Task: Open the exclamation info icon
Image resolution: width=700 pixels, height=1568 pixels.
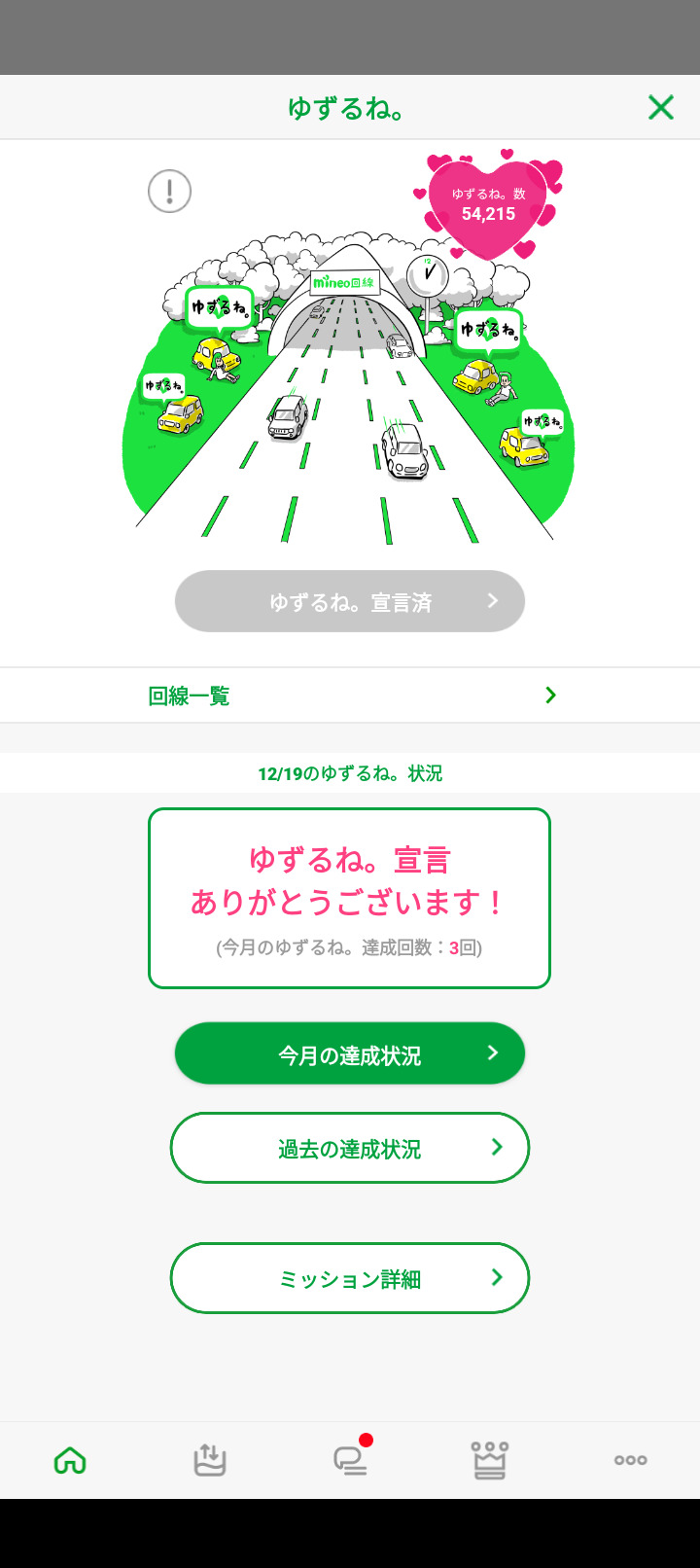Action: pos(169,191)
